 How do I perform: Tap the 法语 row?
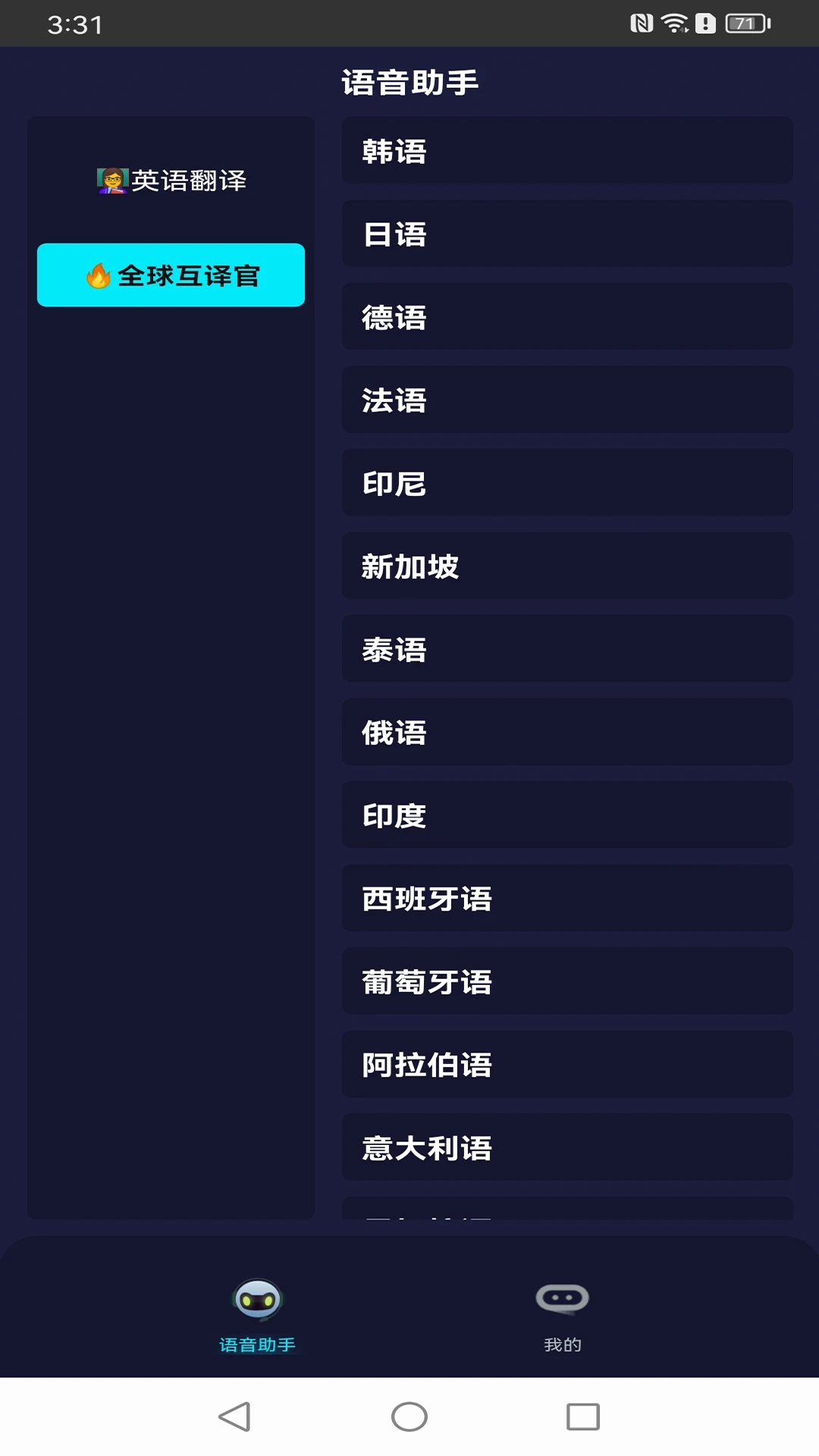point(566,400)
